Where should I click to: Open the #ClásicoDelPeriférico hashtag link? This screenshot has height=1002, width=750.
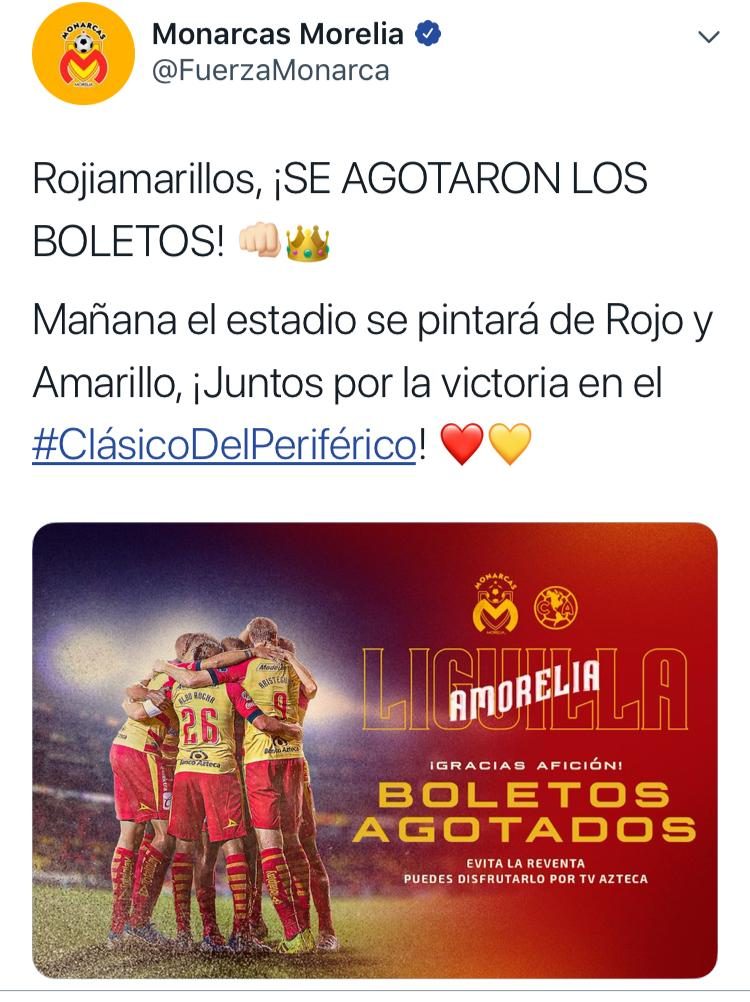pos(223,445)
